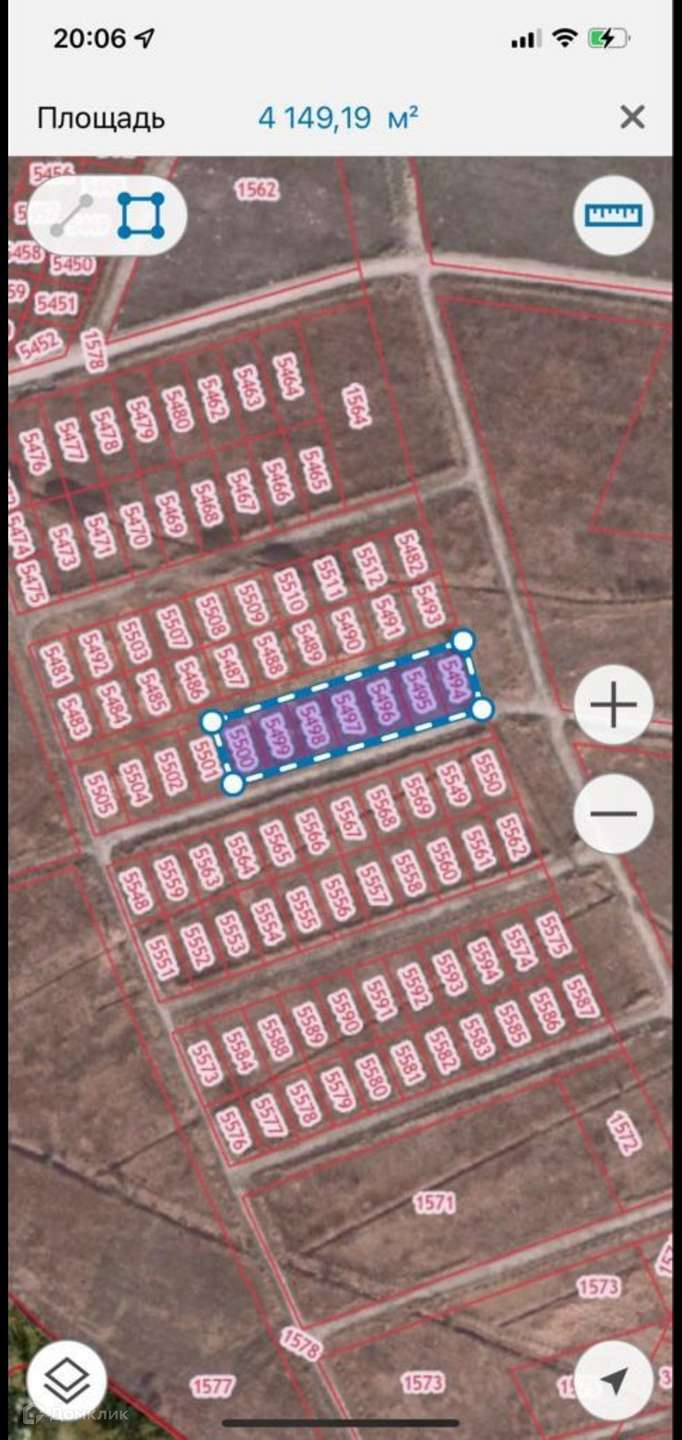Select the polygon area measurement mode

(141, 215)
